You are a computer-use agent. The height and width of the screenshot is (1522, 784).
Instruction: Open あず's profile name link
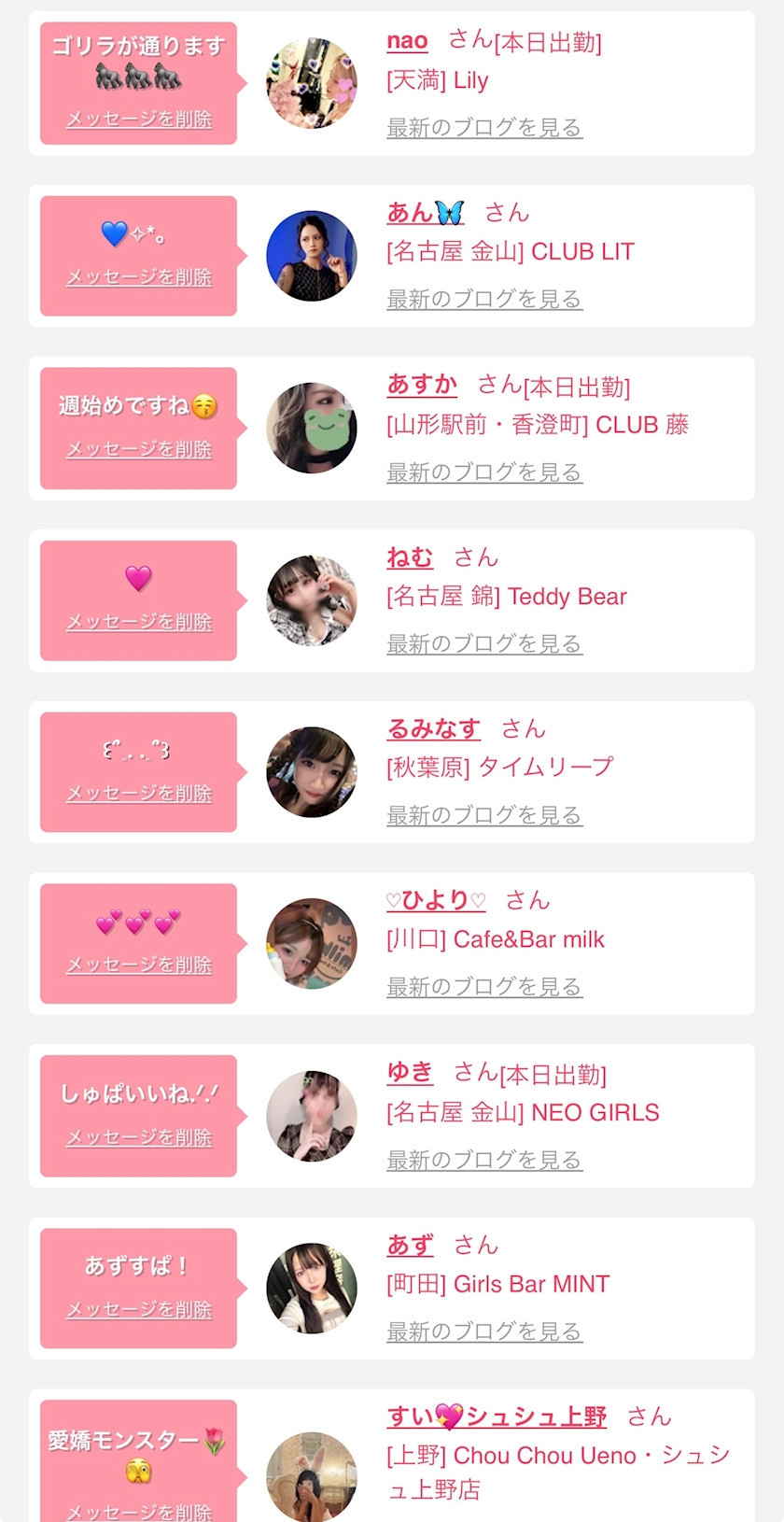click(410, 1245)
